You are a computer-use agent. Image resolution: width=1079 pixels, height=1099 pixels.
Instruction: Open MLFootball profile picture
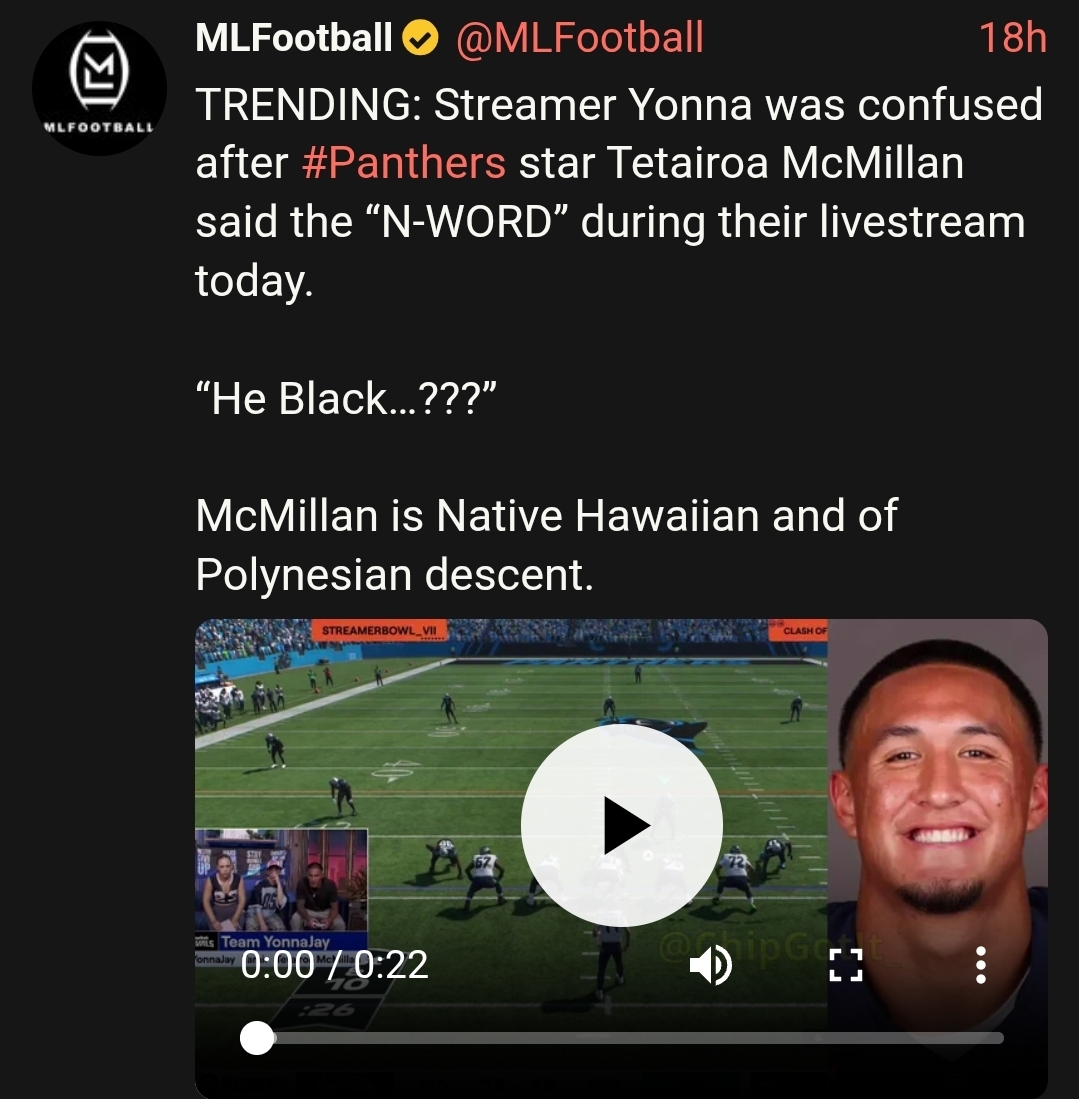tap(99, 88)
